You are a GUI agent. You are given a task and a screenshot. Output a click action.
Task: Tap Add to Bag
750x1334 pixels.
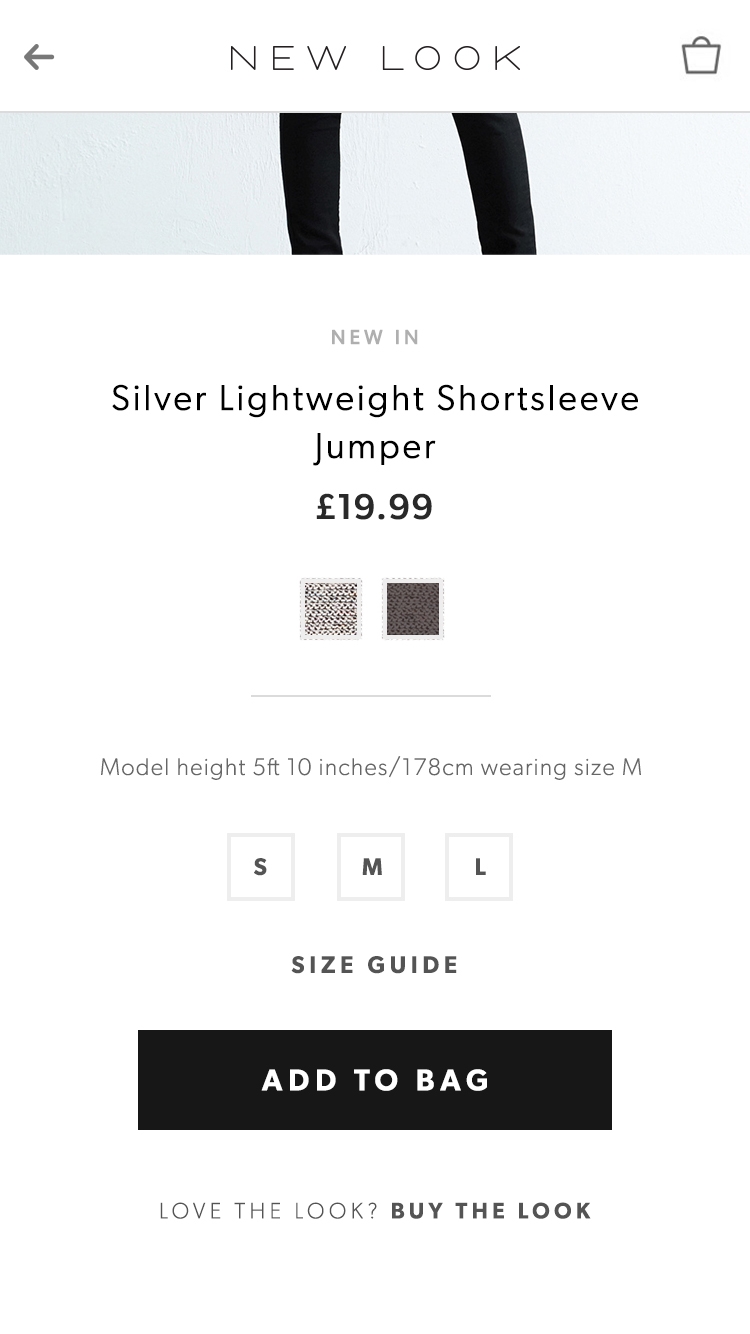click(375, 1080)
